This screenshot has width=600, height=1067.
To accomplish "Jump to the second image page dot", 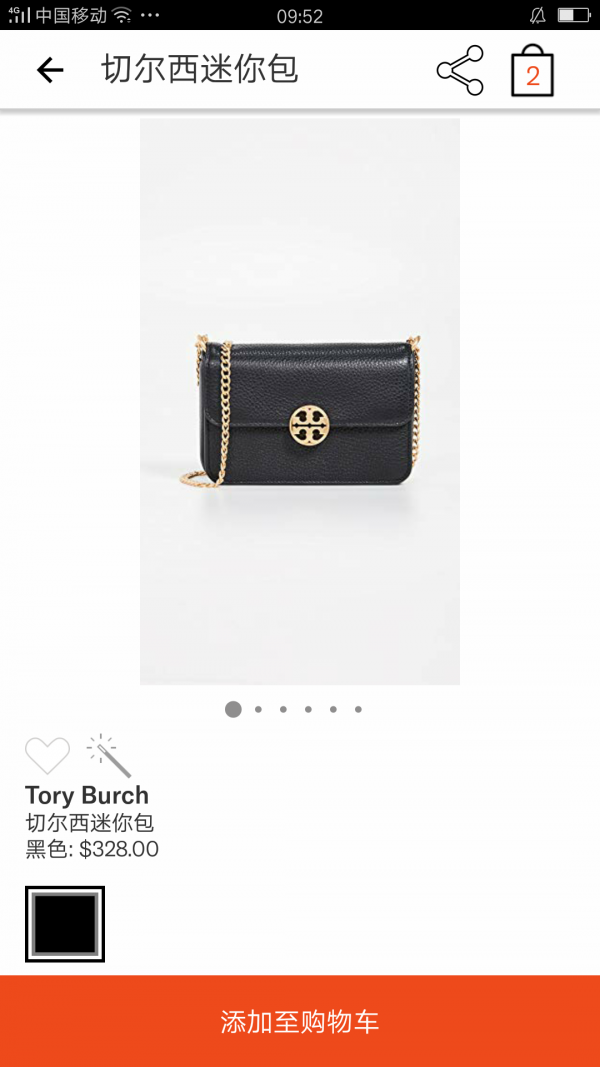I will [x=258, y=710].
